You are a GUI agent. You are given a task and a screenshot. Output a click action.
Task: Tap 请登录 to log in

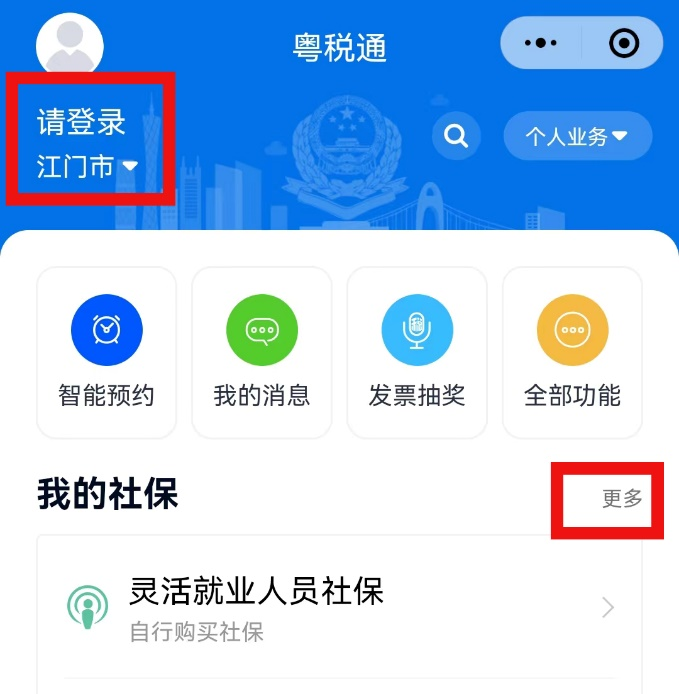tap(82, 122)
